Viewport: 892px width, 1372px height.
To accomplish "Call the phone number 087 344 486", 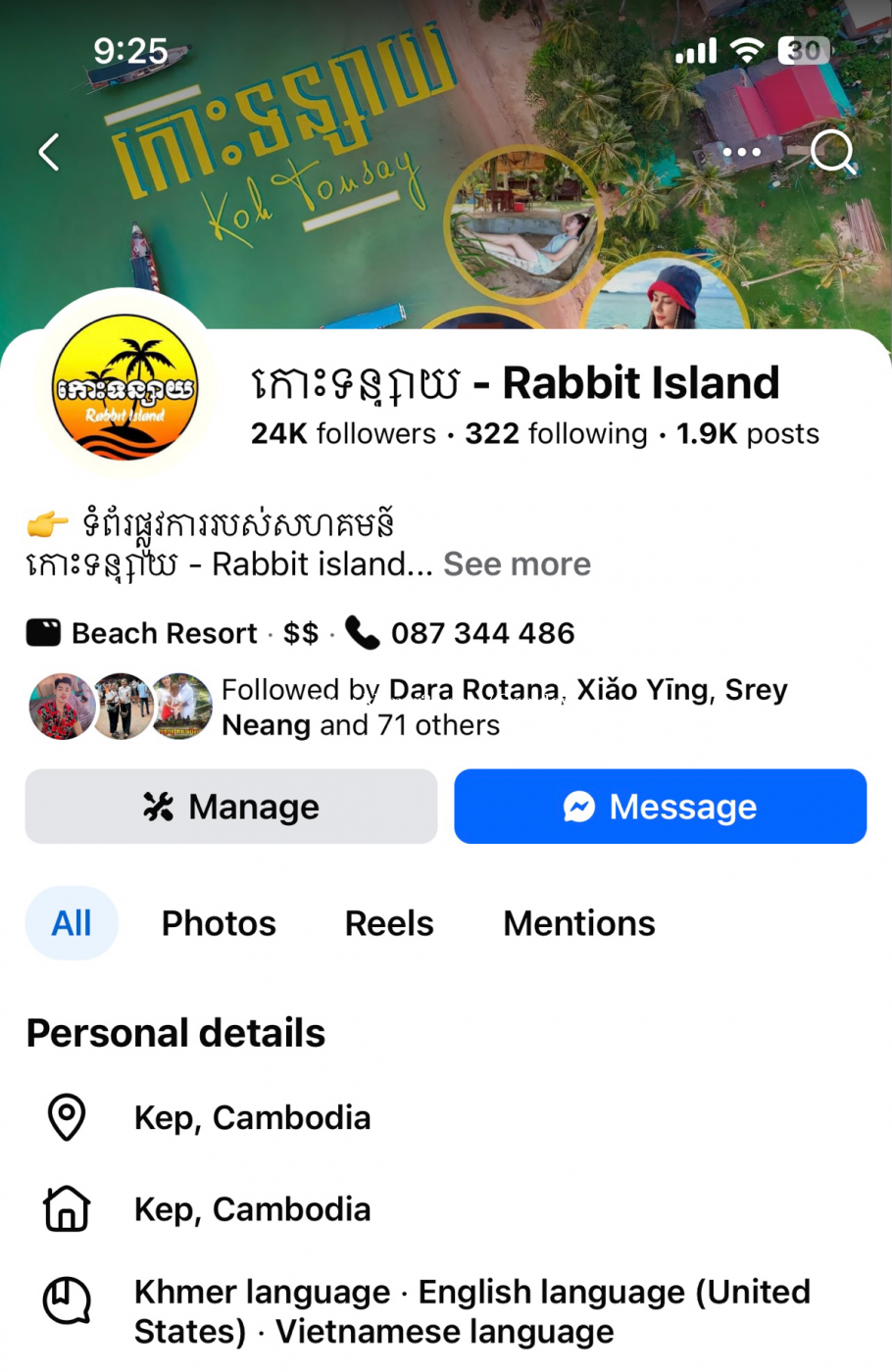I will (x=481, y=634).
